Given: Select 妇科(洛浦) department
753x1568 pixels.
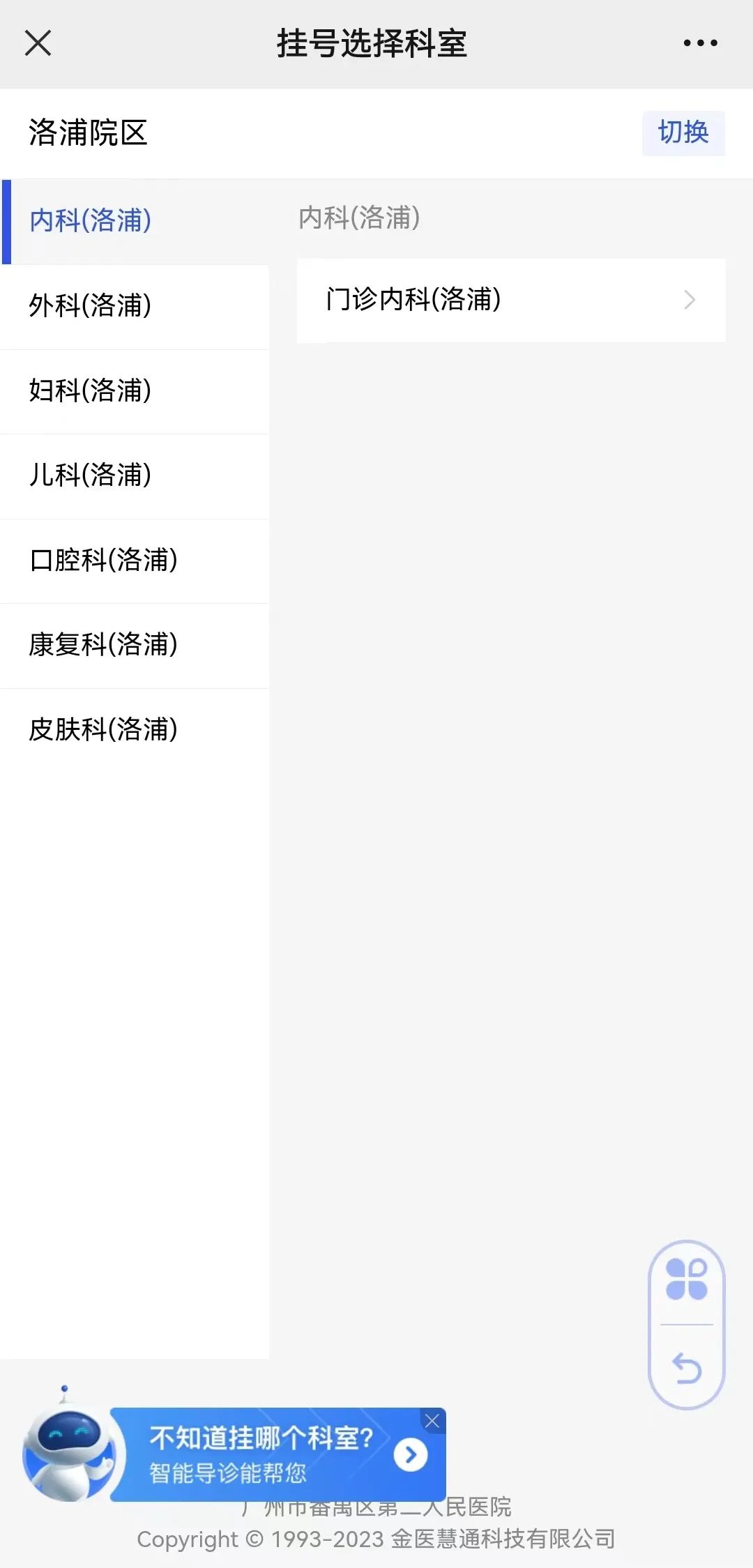Looking at the screenshot, I should coord(89,392).
